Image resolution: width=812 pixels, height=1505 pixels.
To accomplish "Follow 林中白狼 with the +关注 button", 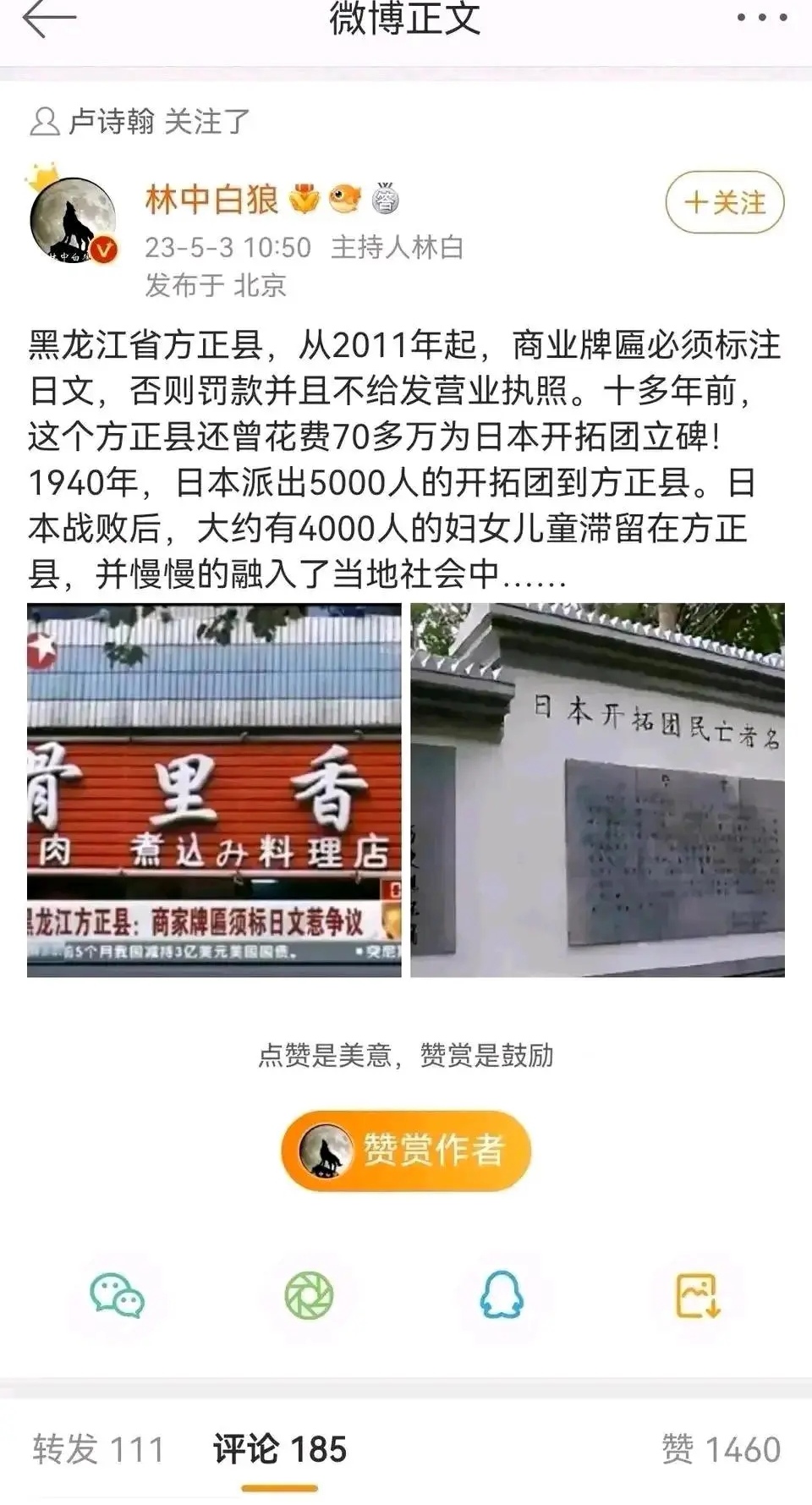I will (x=725, y=202).
